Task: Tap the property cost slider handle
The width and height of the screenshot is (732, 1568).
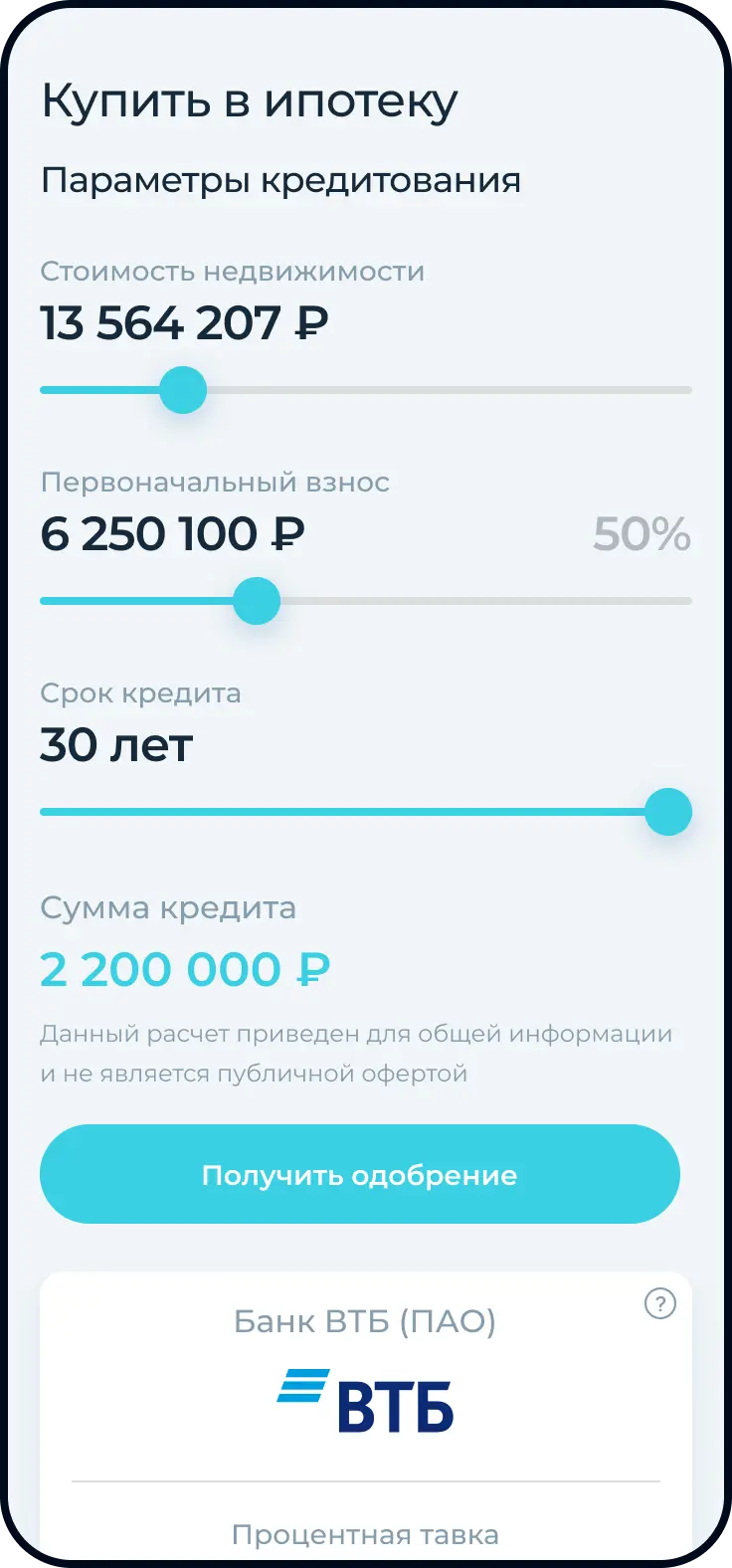Action: pos(183,390)
